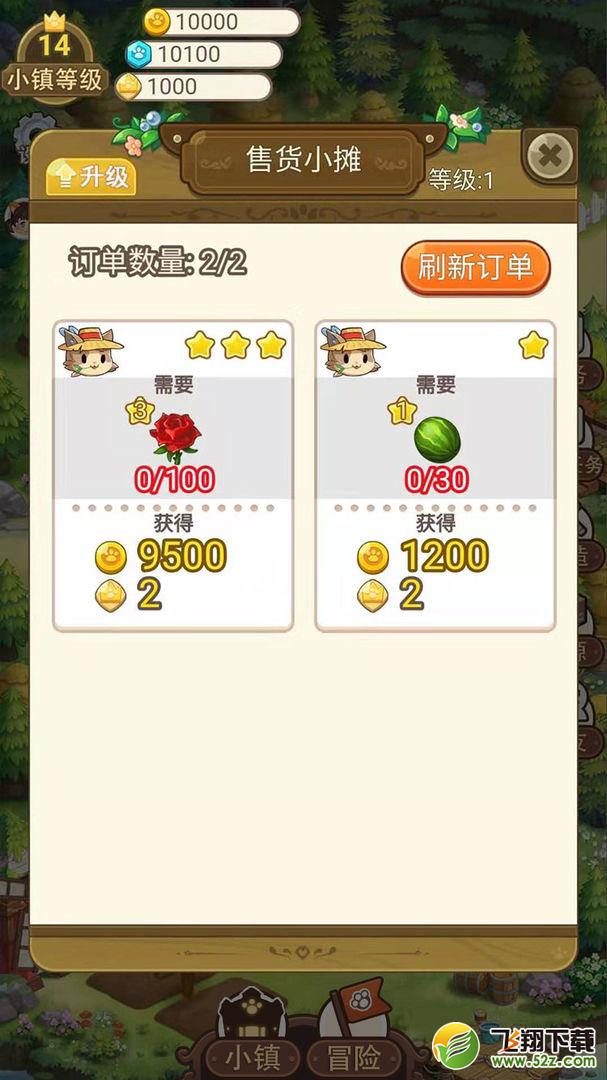Tap the 升级 upgrade button
Image resolution: width=607 pixels, height=1080 pixels.
click(91, 178)
